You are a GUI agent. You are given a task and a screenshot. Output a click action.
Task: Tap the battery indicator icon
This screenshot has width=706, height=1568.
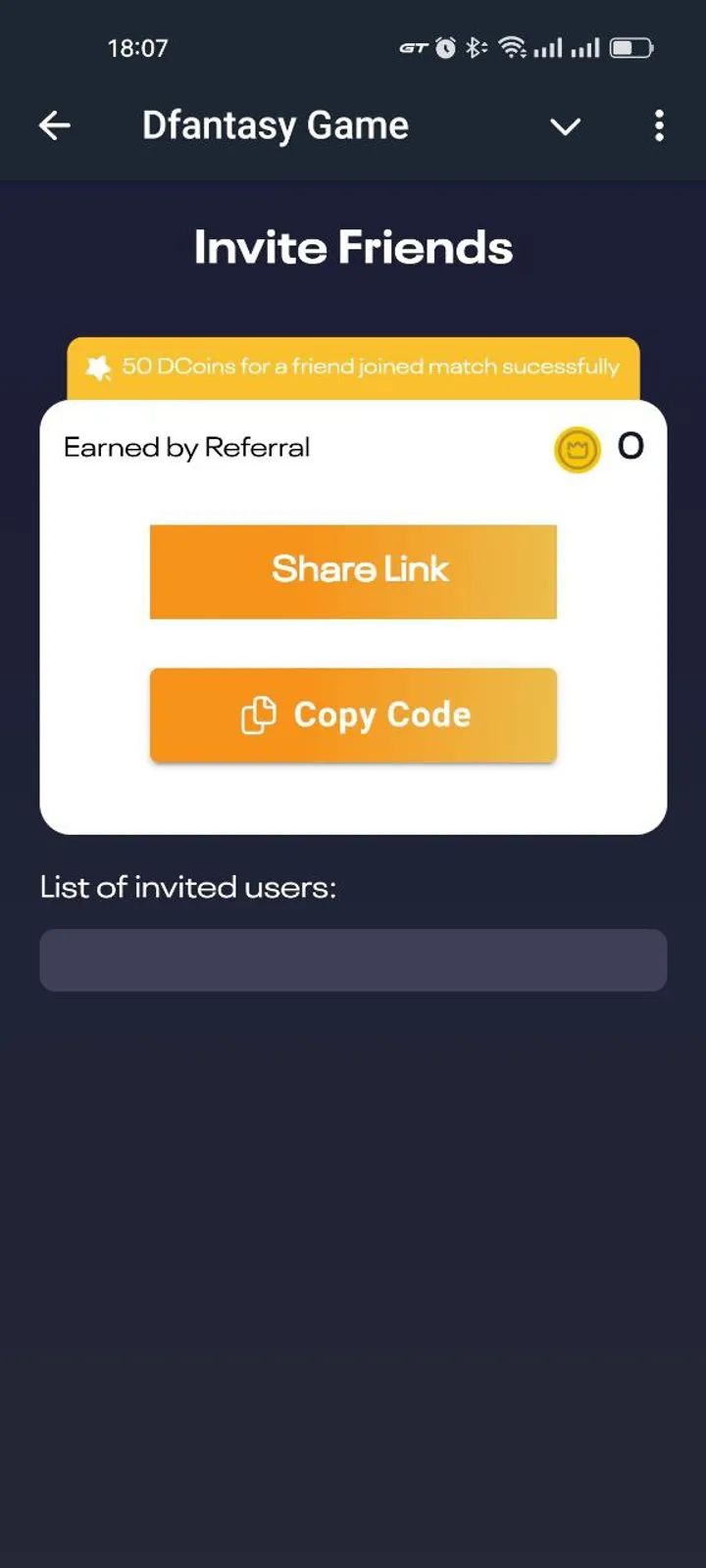[x=632, y=46]
